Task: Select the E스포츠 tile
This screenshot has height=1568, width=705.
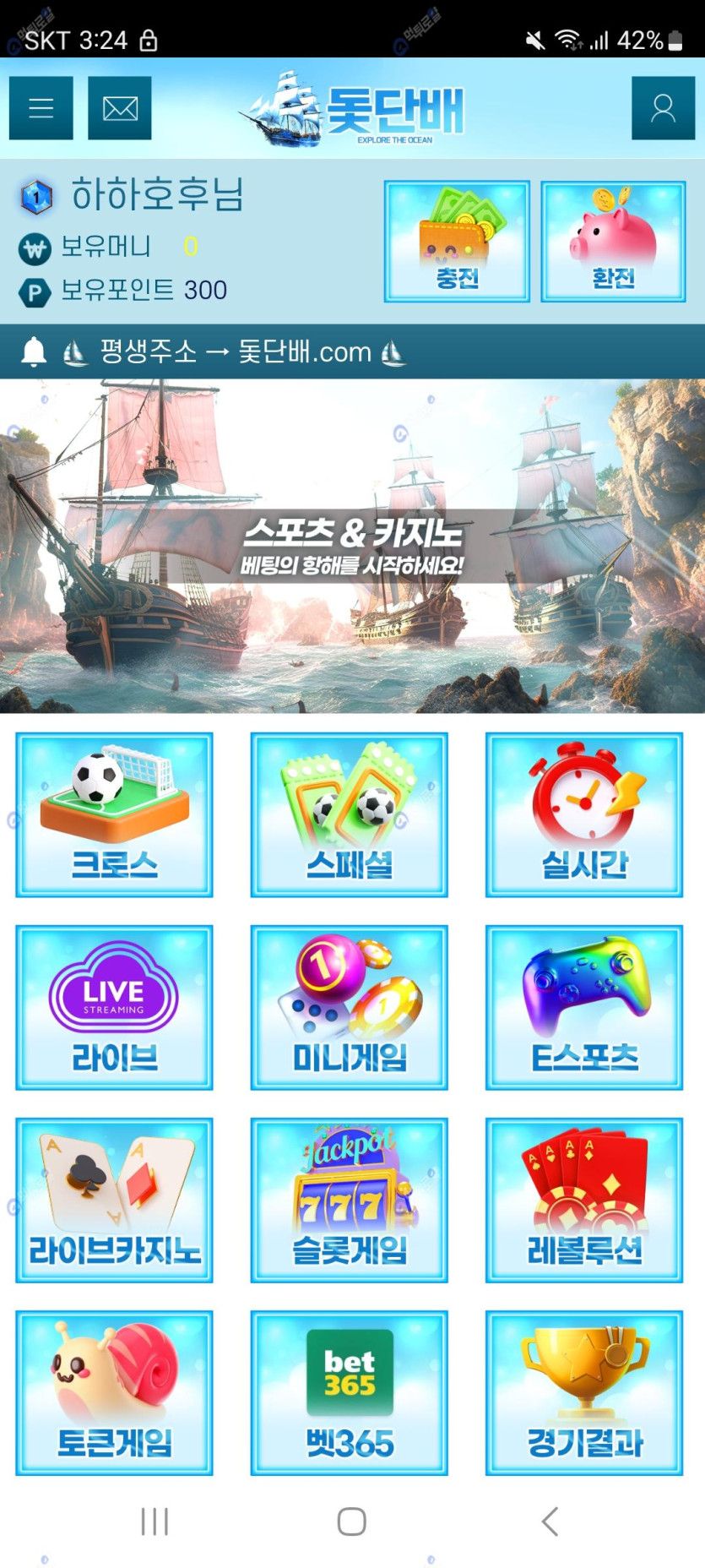Action: click(x=583, y=1007)
